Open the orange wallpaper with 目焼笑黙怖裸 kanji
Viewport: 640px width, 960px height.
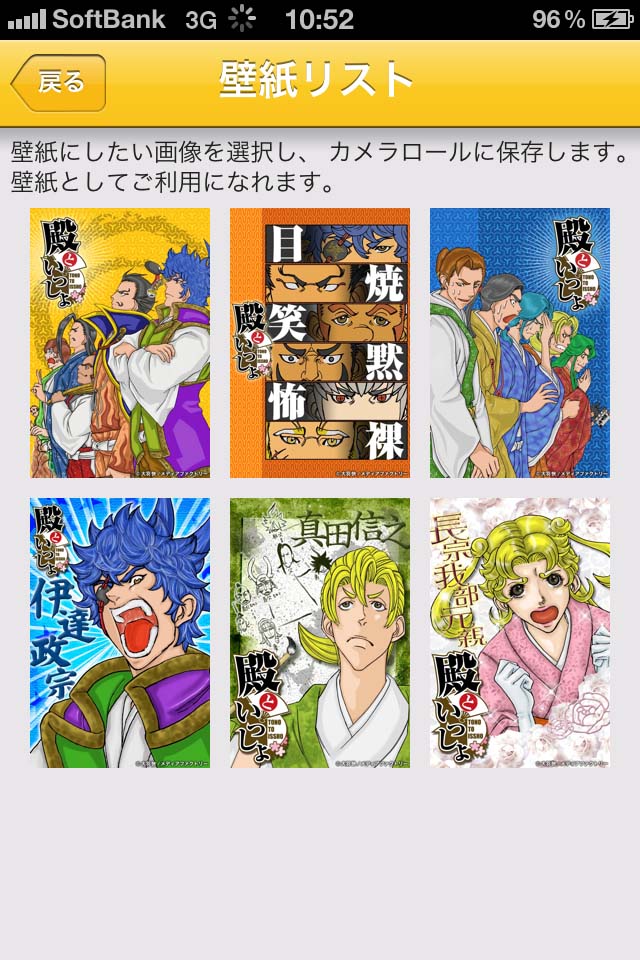[320, 343]
